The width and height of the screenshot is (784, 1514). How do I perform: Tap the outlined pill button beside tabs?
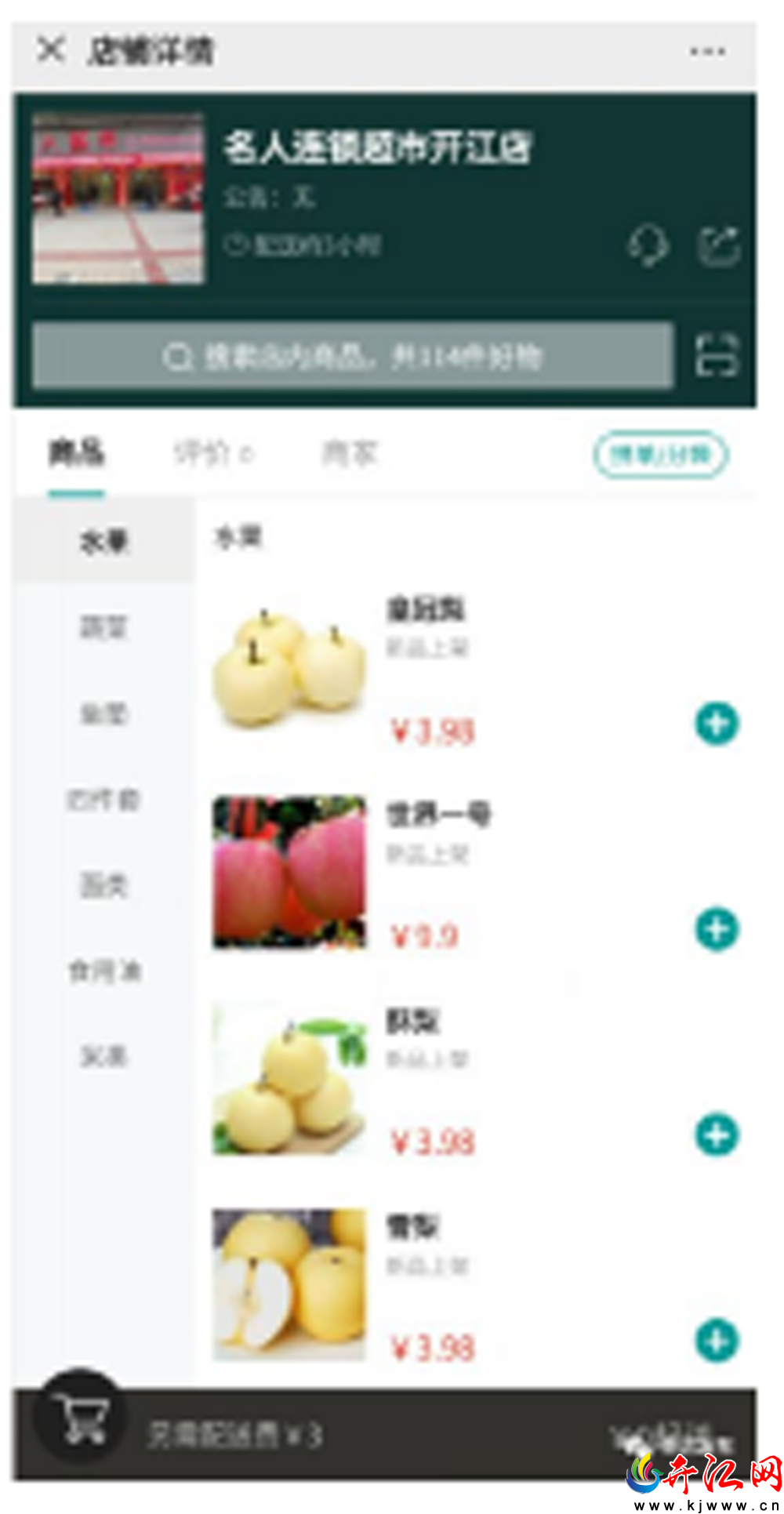[x=661, y=454]
